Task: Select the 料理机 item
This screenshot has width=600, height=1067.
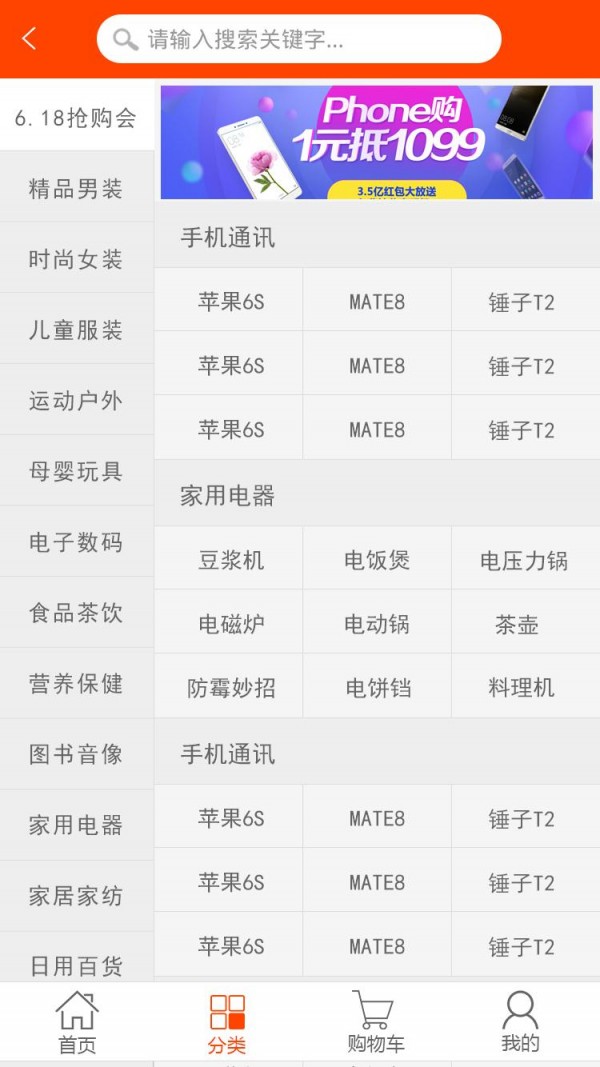Action: pyautogui.click(x=521, y=688)
